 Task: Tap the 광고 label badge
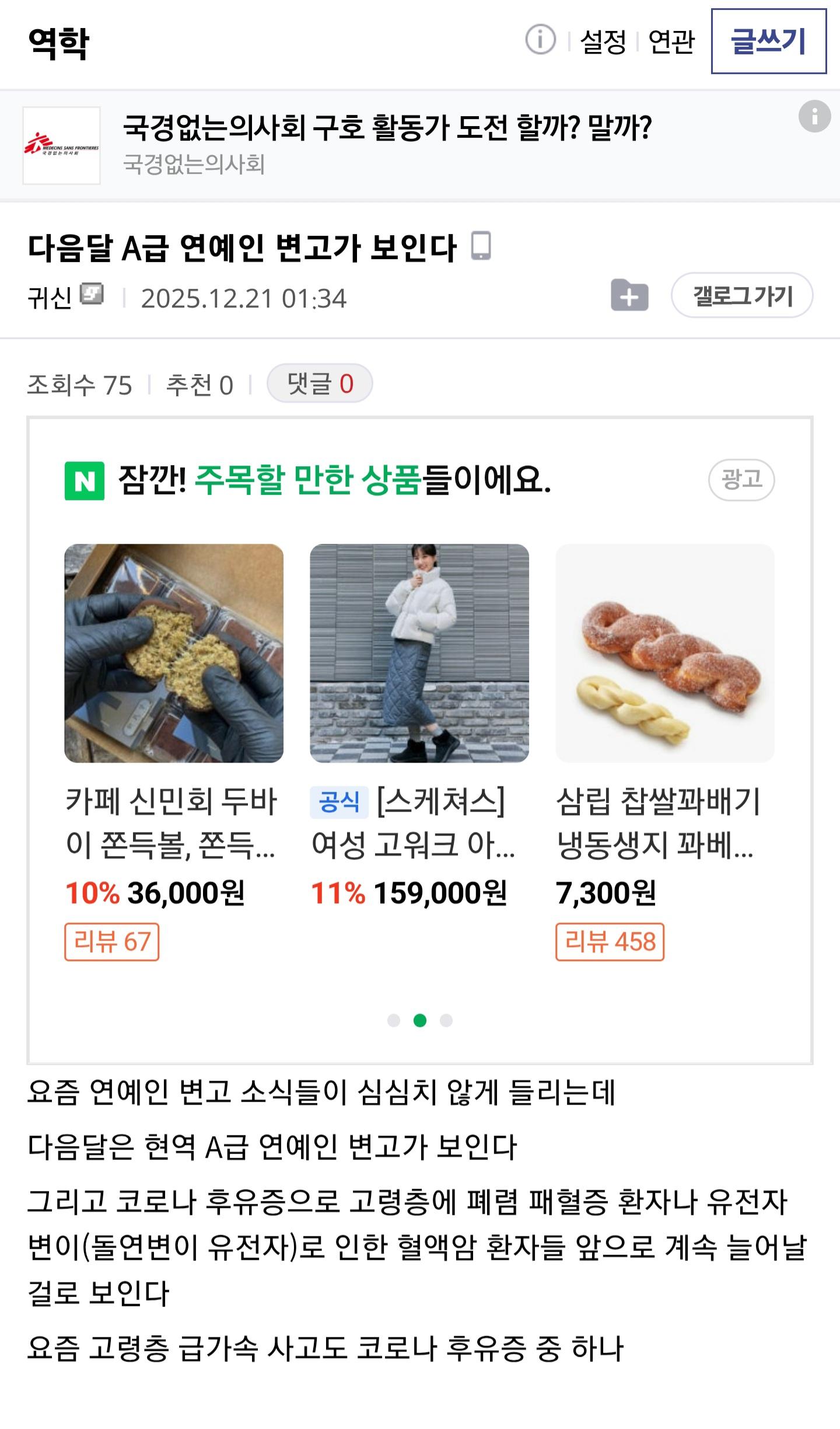[741, 480]
